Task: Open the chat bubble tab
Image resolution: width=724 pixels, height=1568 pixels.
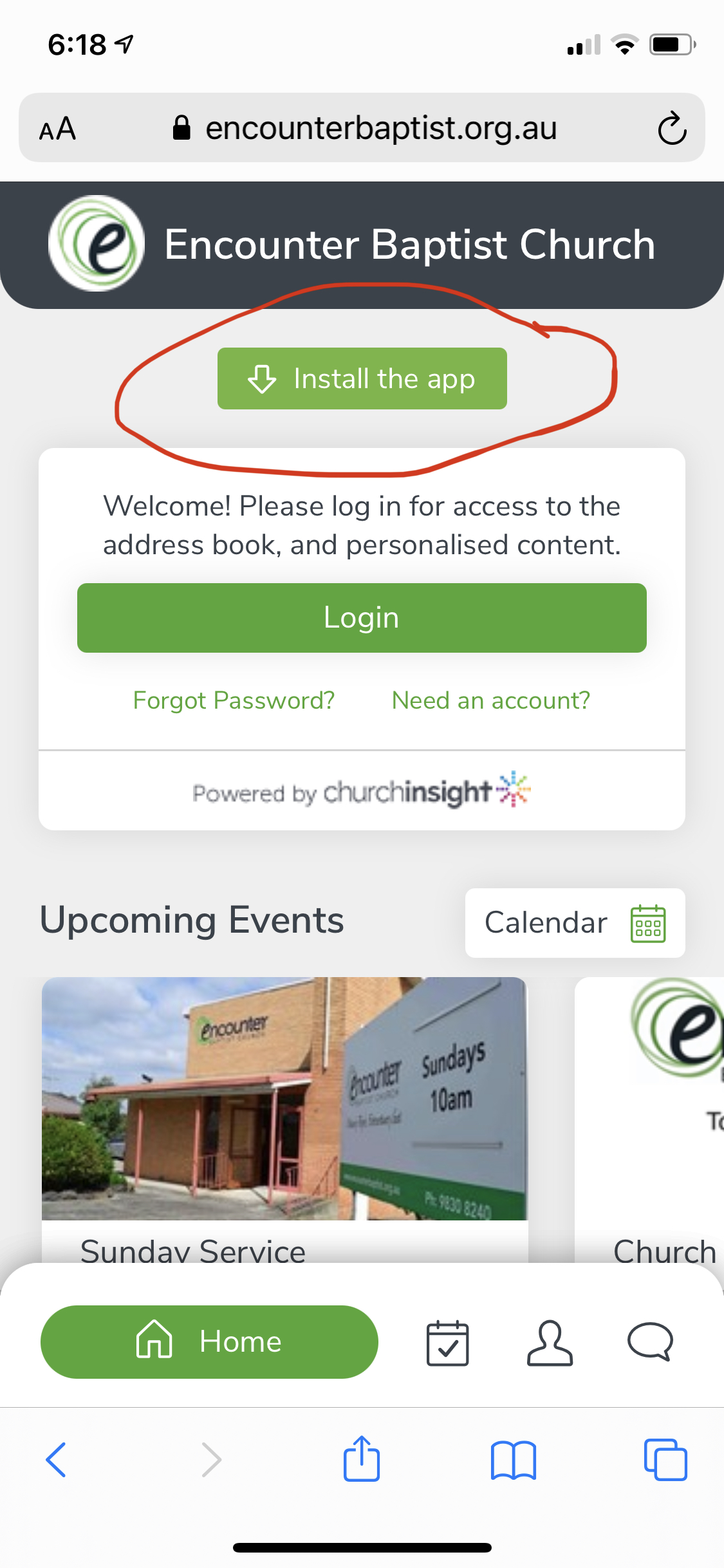Action: (x=650, y=1343)
